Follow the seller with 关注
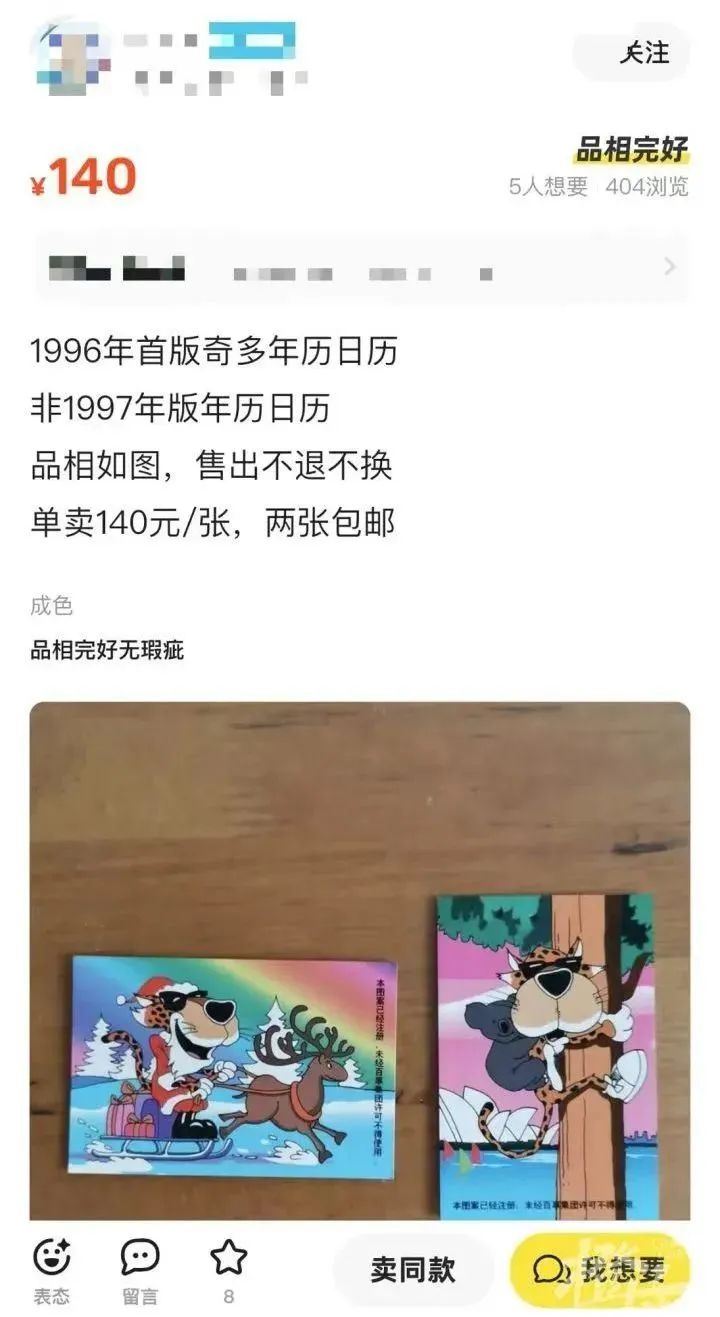This screenshot has width=720, height=1317. (632, 53)
